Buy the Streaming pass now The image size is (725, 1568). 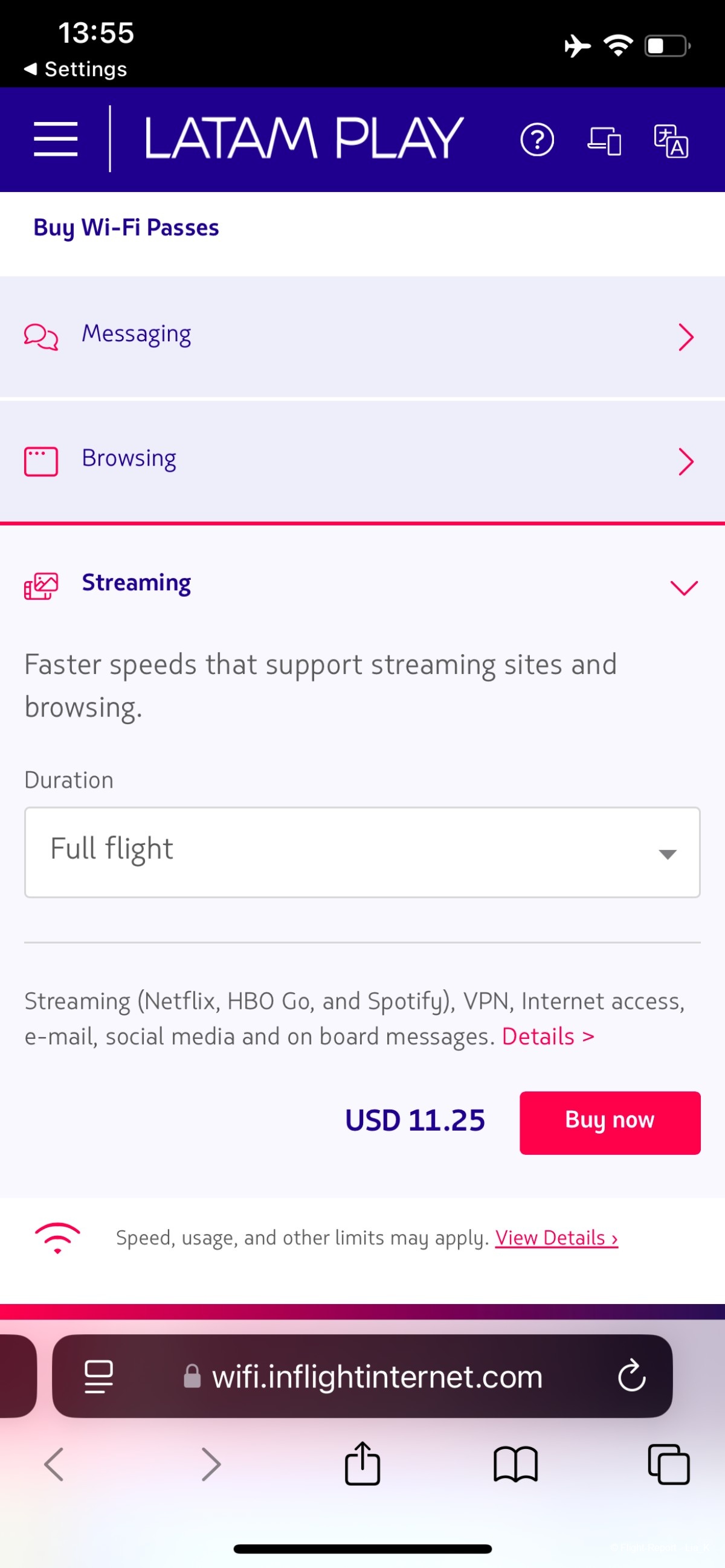(610, 1122)
